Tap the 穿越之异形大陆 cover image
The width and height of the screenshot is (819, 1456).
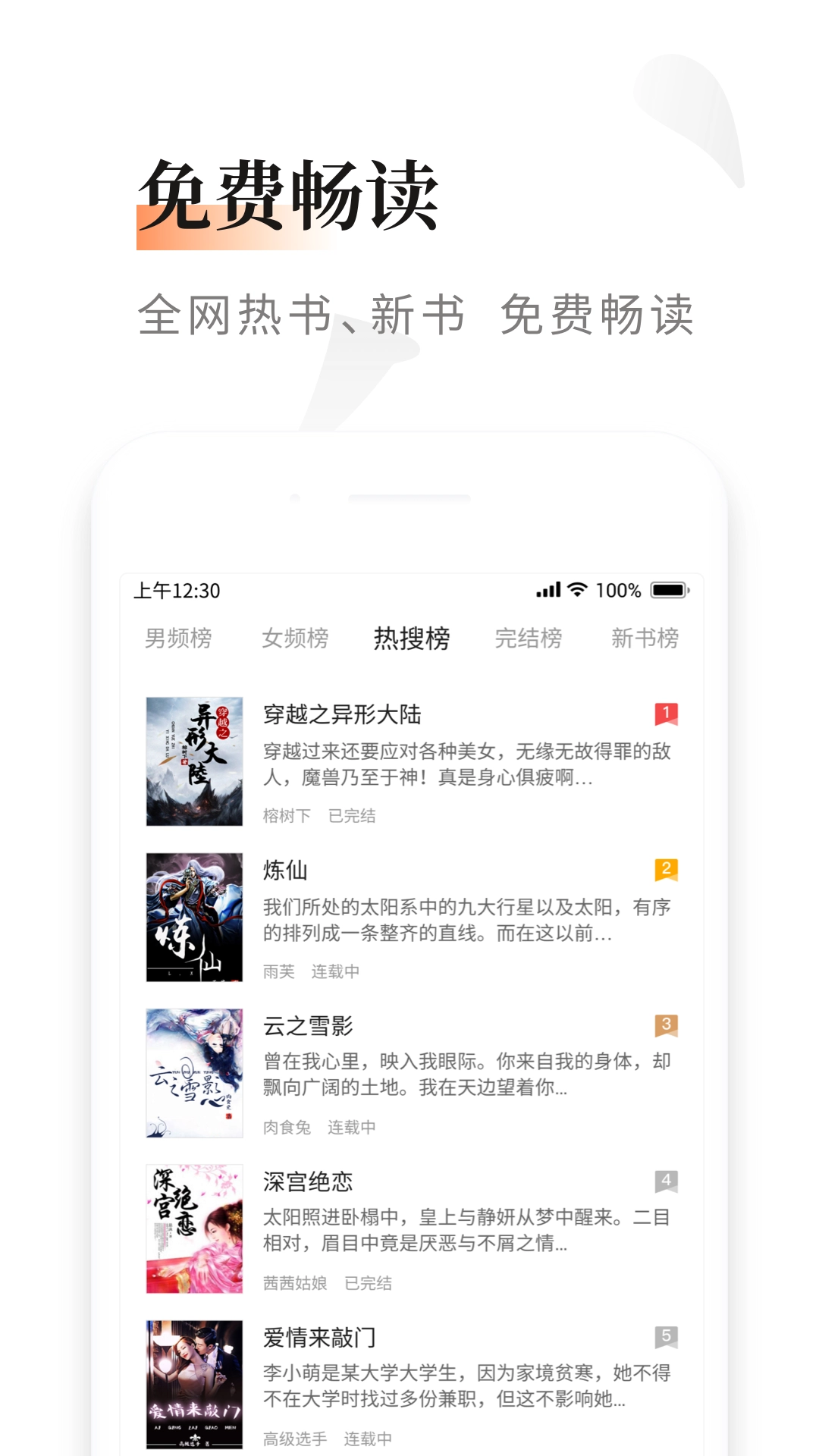[x=193, y=762]
